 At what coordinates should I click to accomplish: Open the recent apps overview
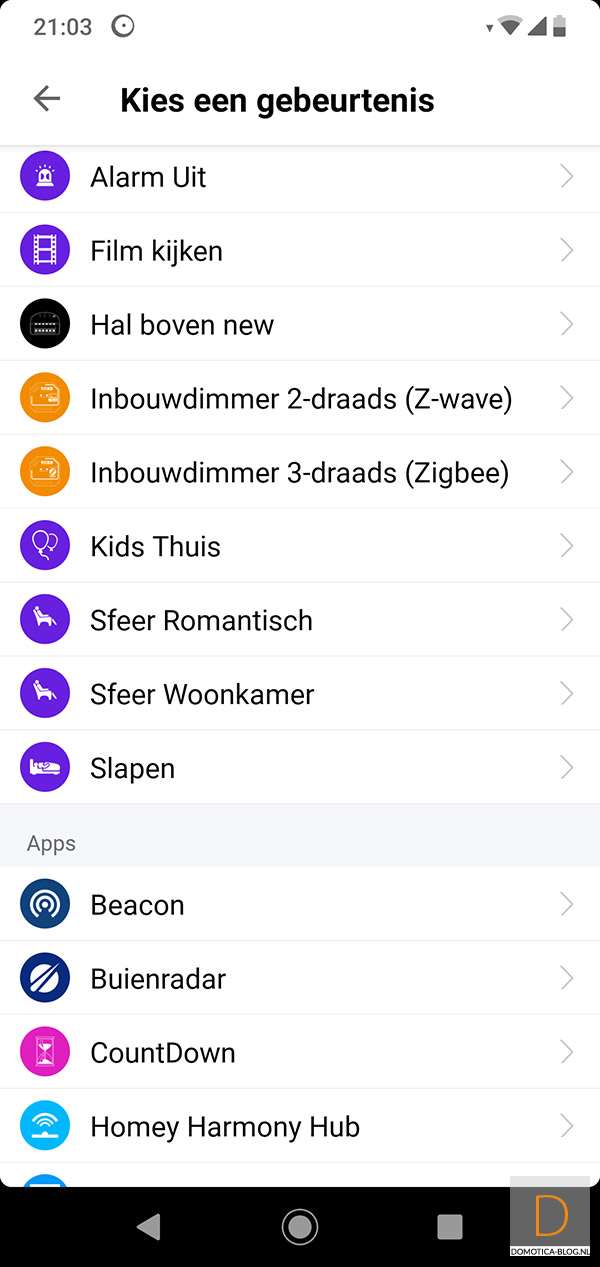(x=450, y=1227)
